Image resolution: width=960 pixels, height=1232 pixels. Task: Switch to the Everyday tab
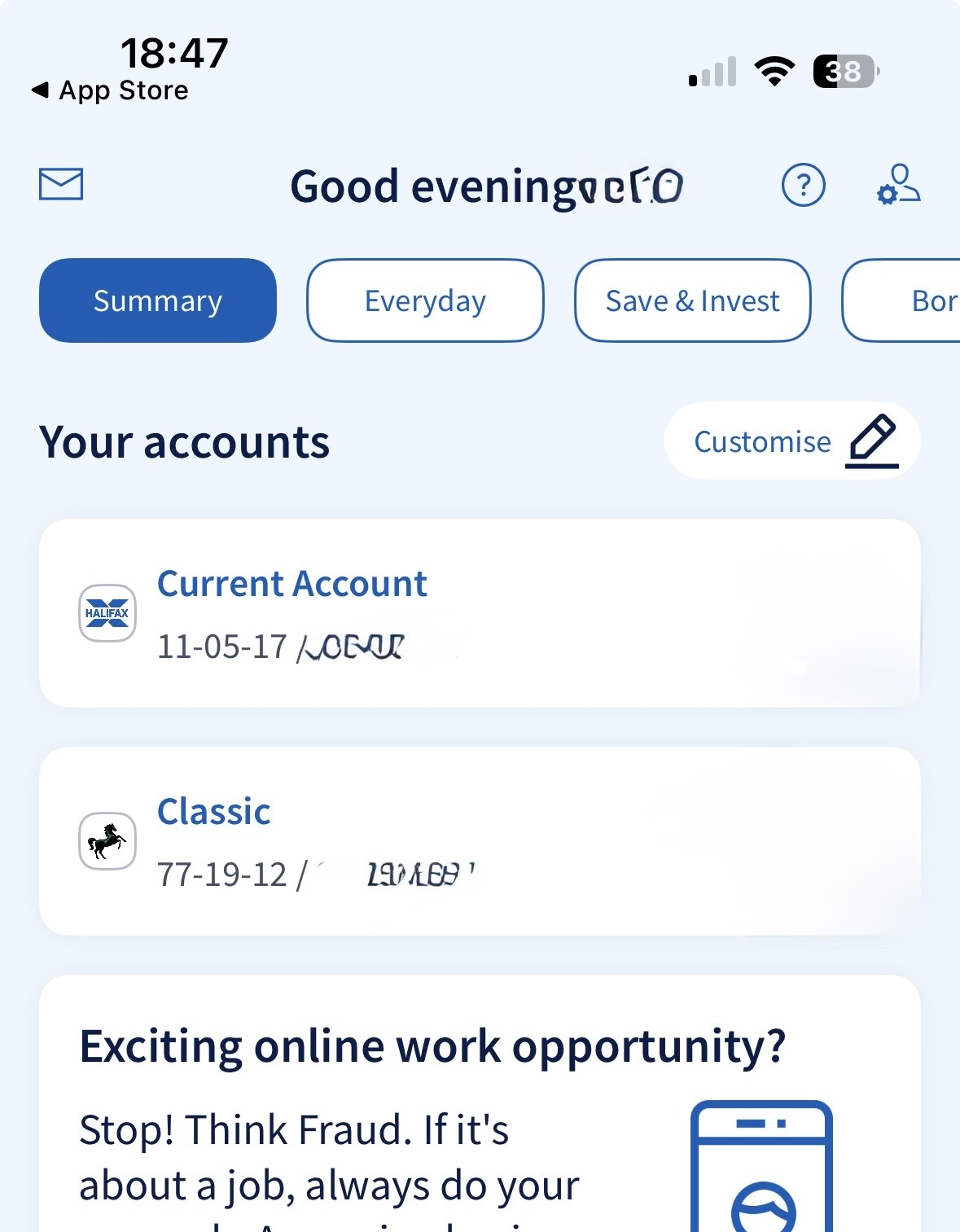click(425, 300)
